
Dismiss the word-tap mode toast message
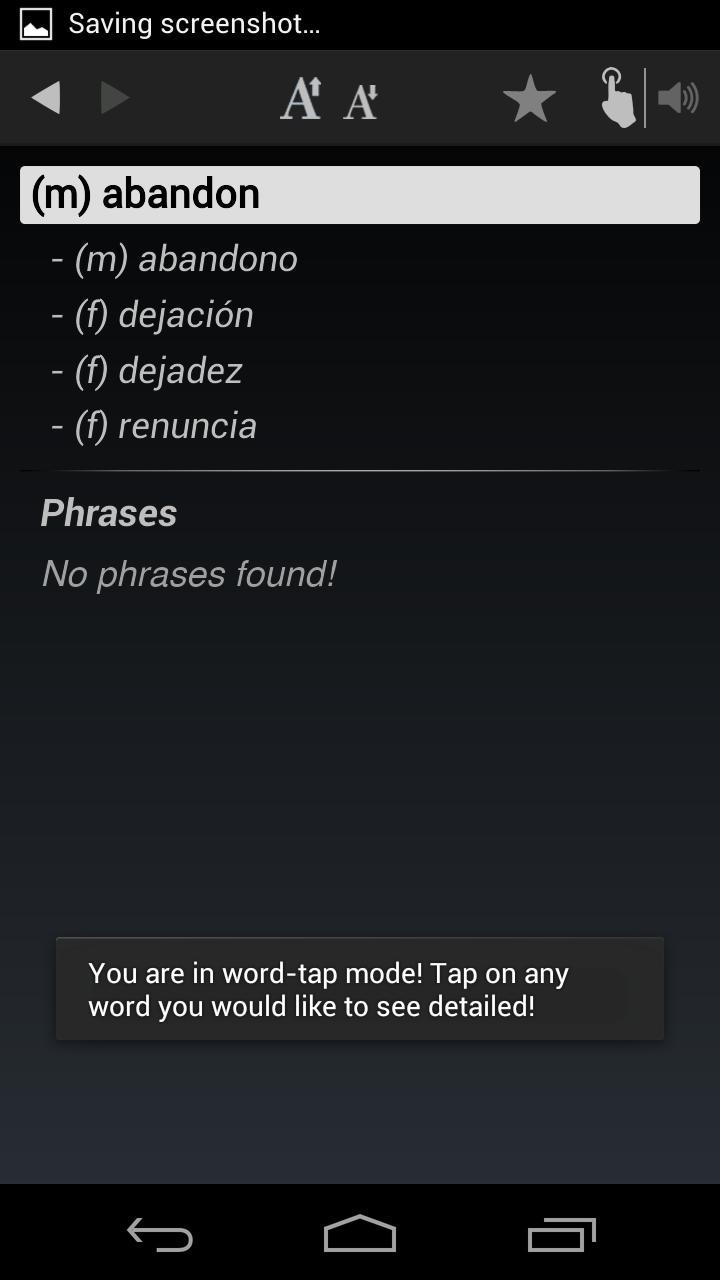(x=360, y=989)
